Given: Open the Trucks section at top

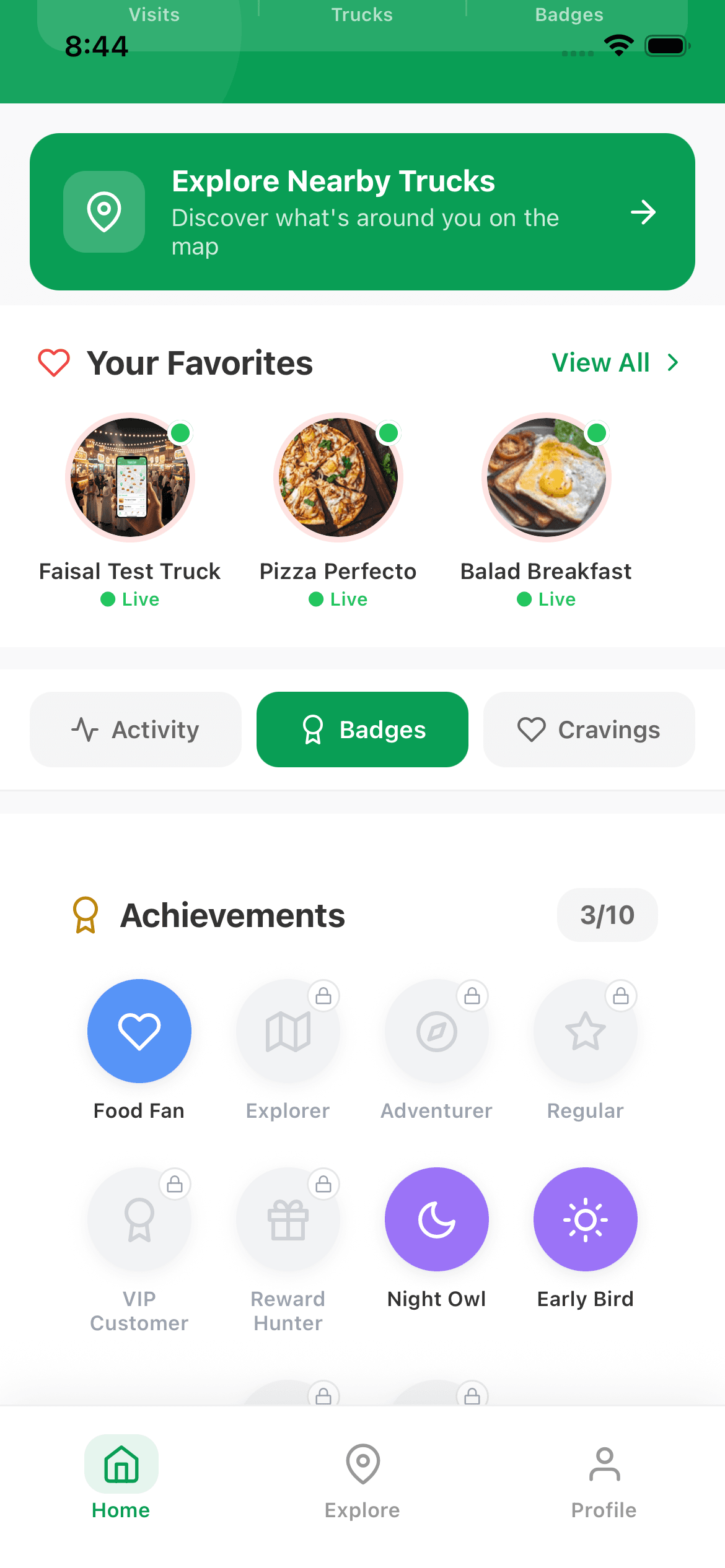Looking at the screenshot, I should tap(361, 14).
